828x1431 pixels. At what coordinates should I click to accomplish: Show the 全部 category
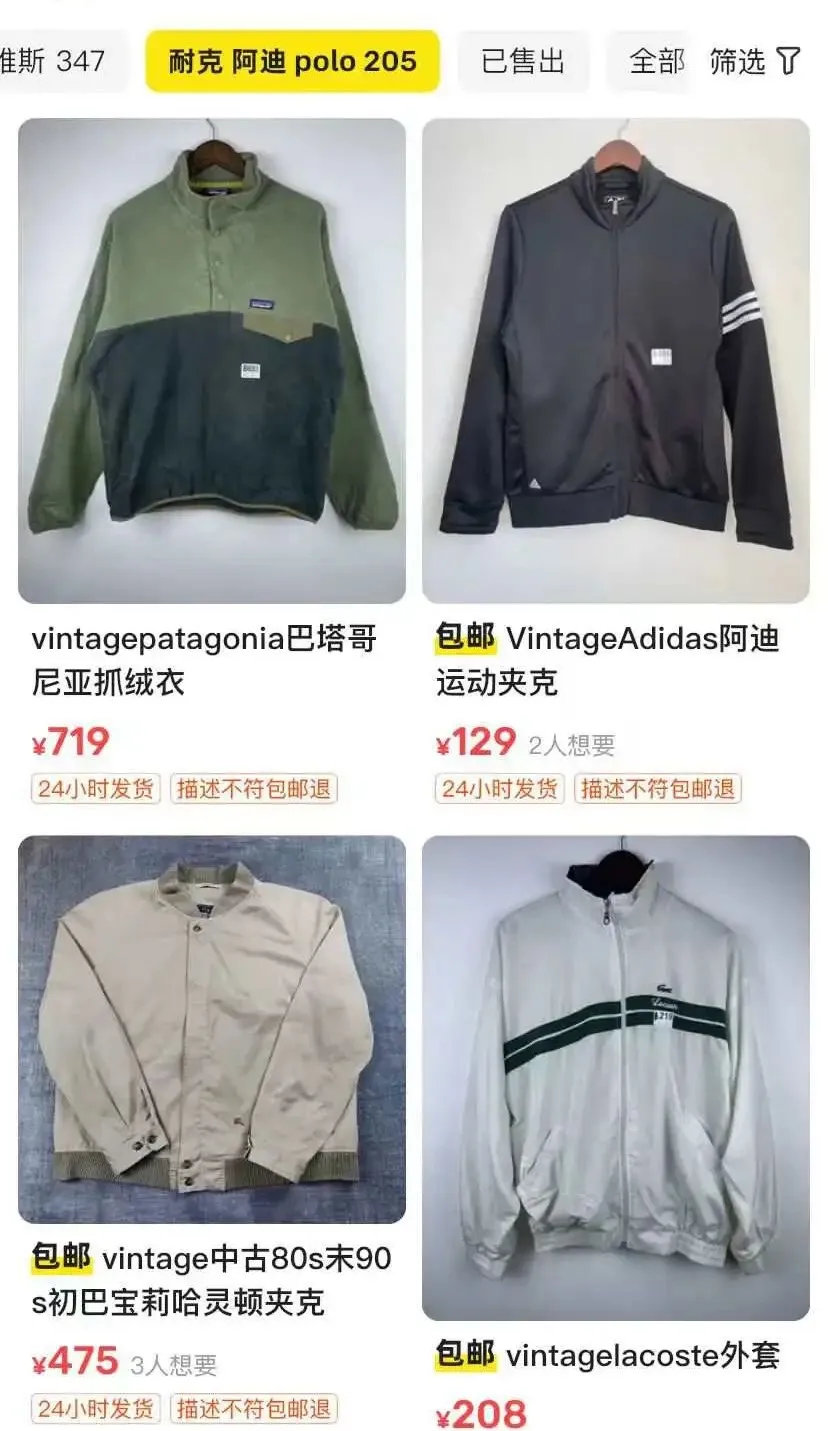coord(656,62)
